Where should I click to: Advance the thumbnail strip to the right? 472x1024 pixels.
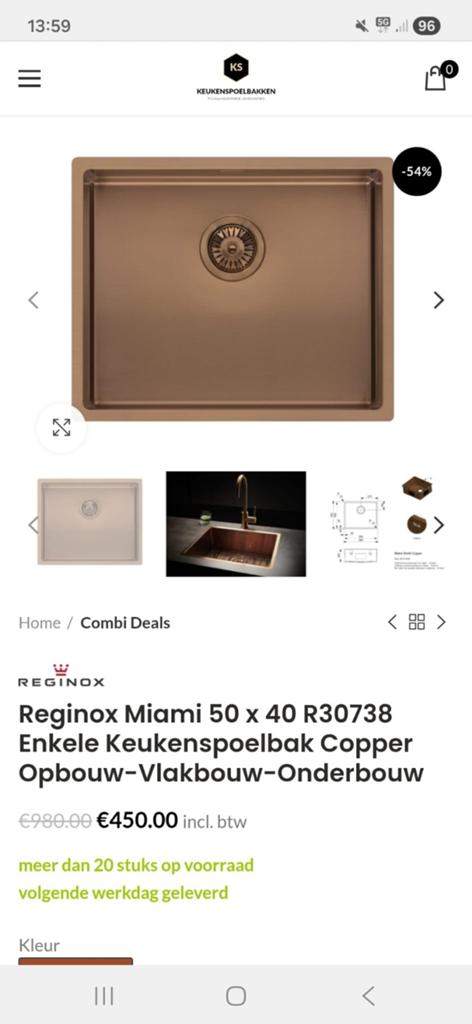(439, 524)
